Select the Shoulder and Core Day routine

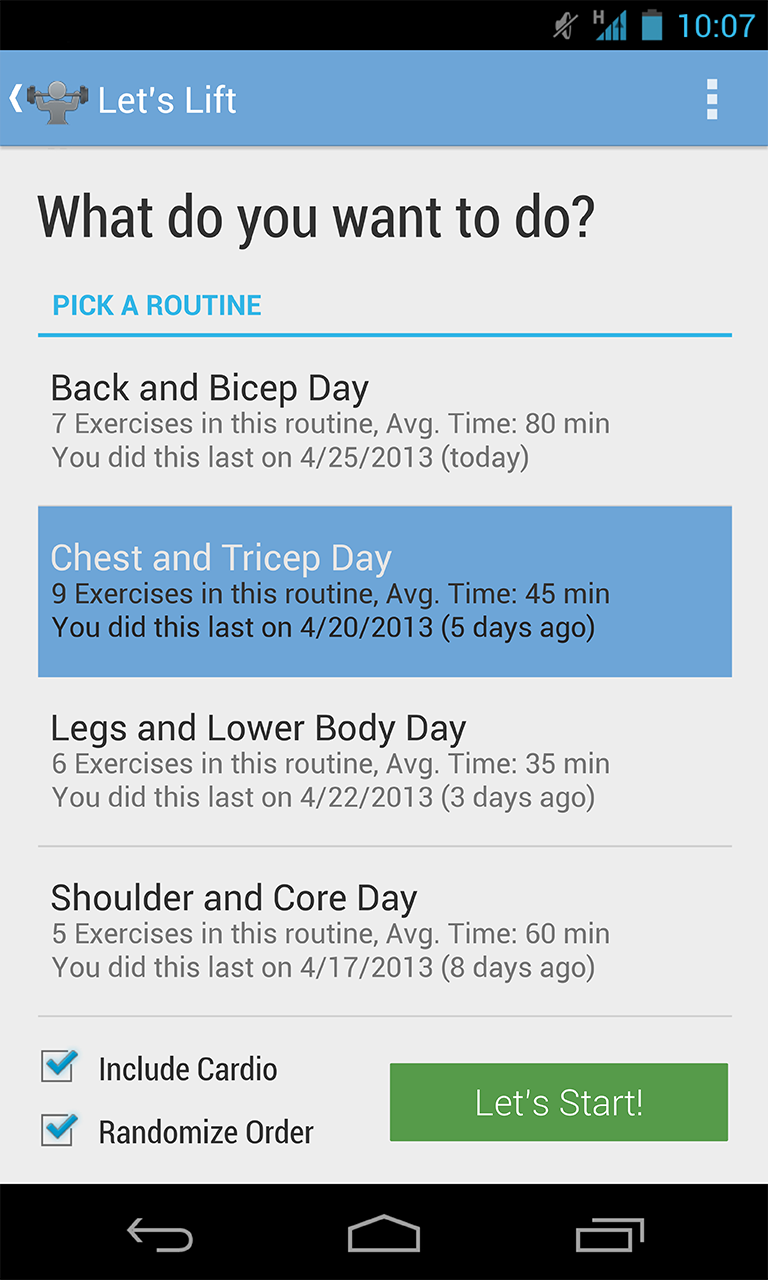(x=384, y=931)
